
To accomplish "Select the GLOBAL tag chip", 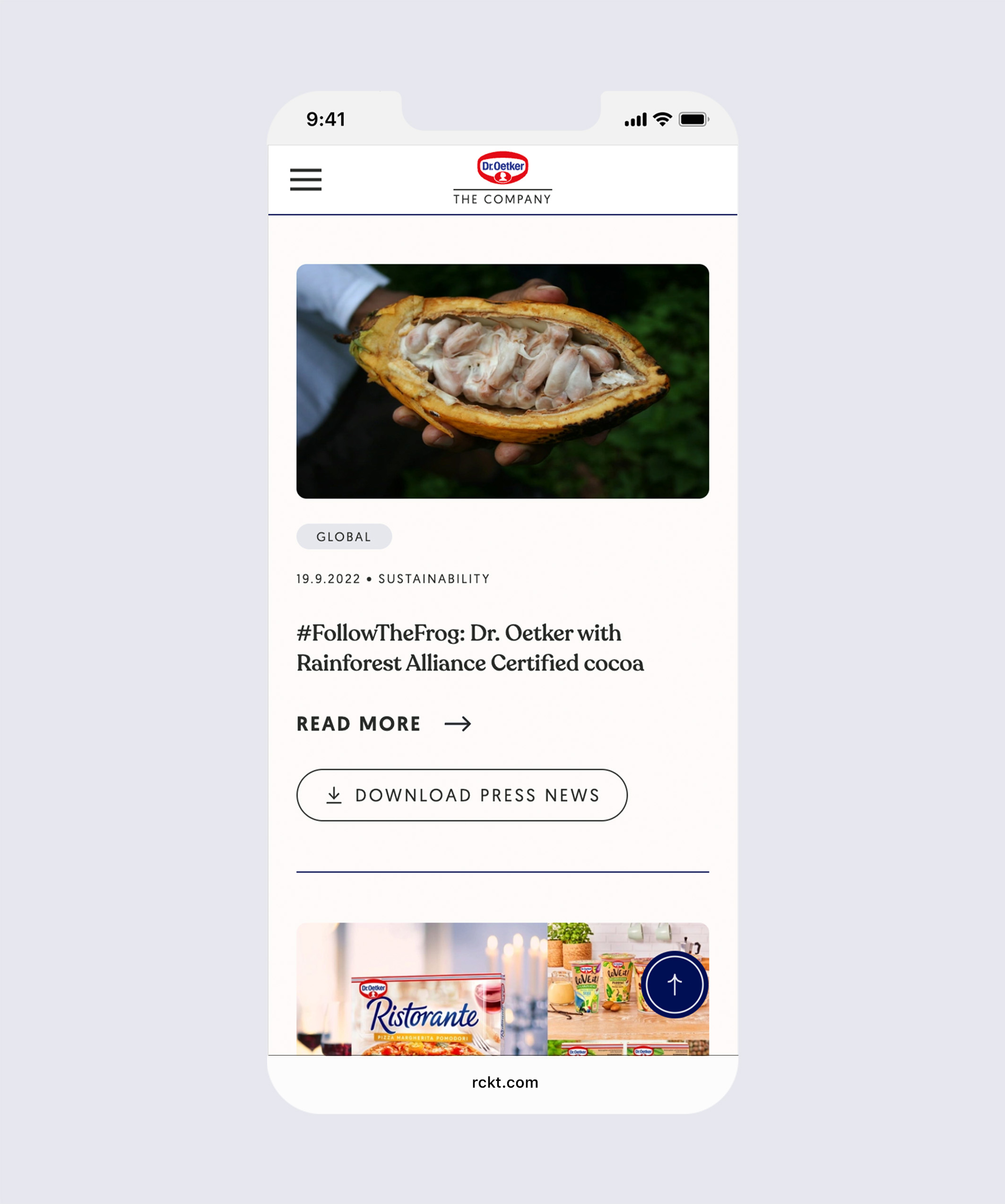I will click(344, 537).
